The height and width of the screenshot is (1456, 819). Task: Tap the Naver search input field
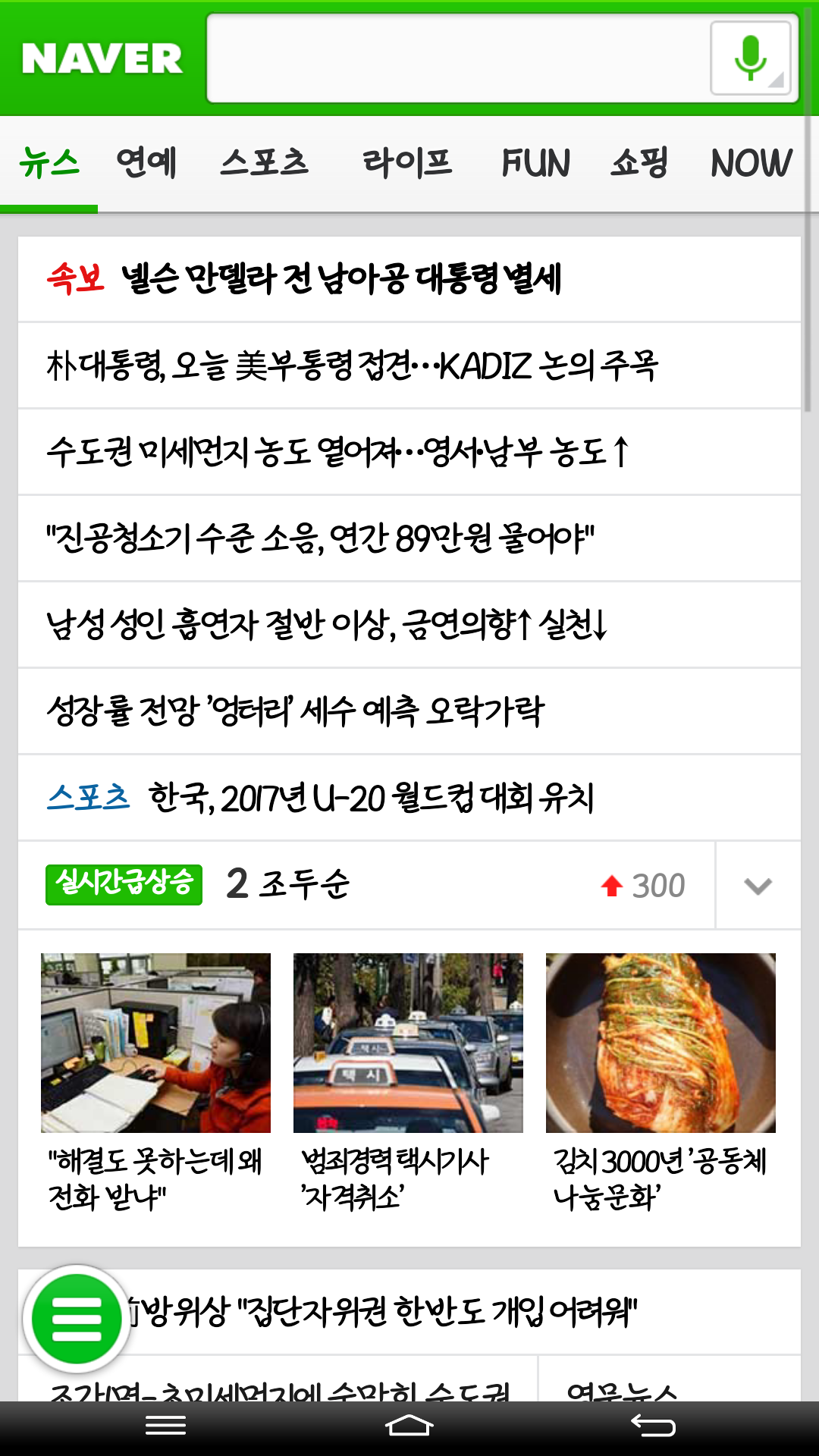coord(455,58)
